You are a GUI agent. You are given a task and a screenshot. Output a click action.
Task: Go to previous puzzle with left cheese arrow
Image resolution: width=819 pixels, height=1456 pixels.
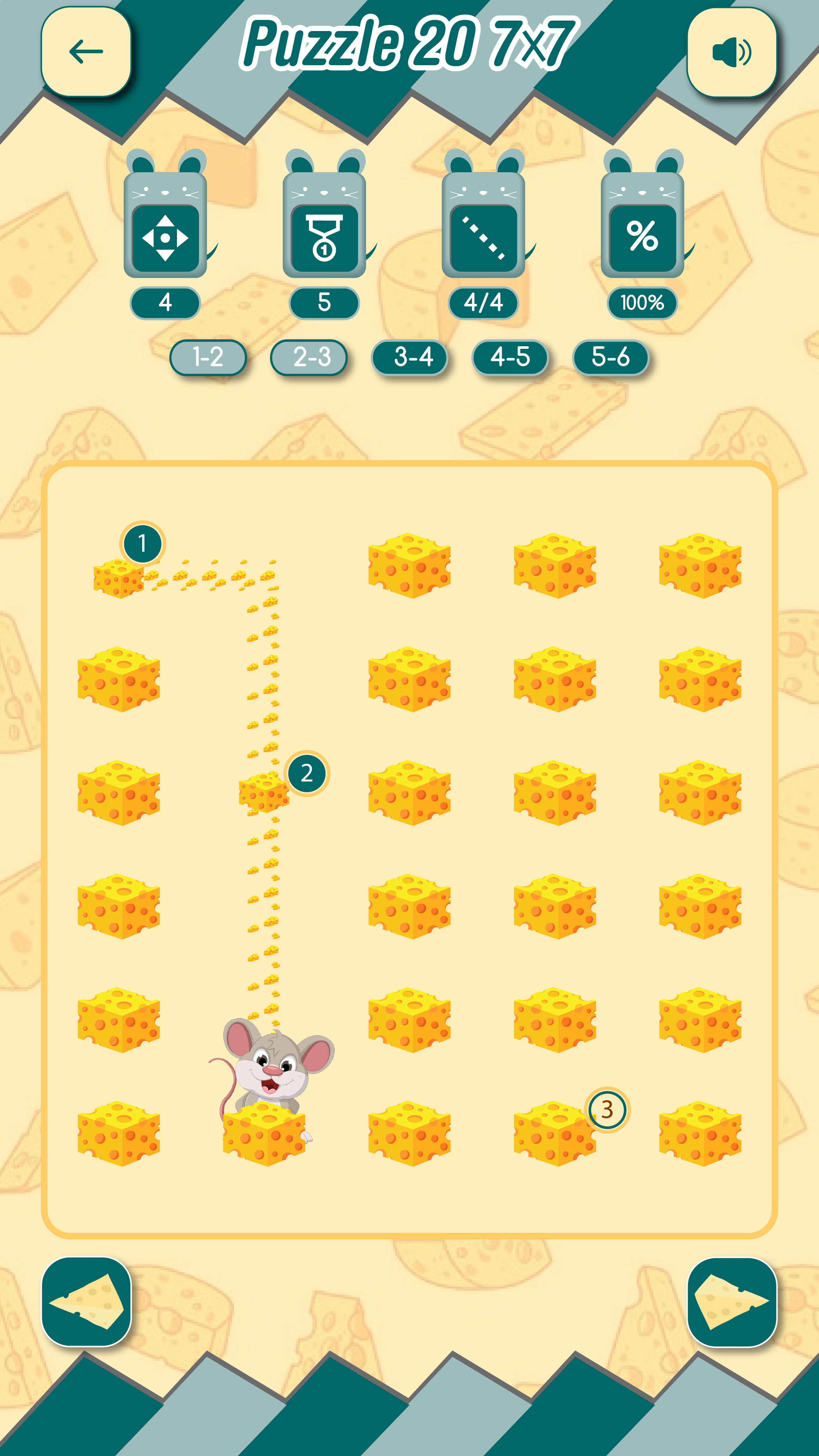point(86,1302)
